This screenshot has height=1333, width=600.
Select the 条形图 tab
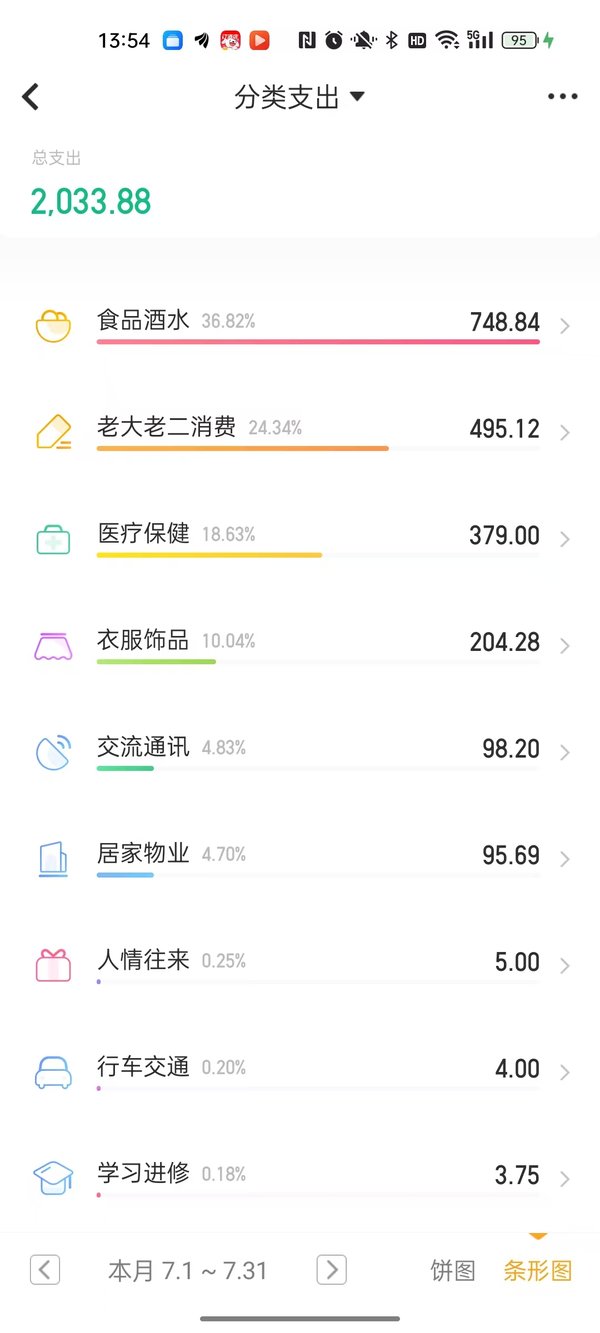click(x=538, y=1271)
